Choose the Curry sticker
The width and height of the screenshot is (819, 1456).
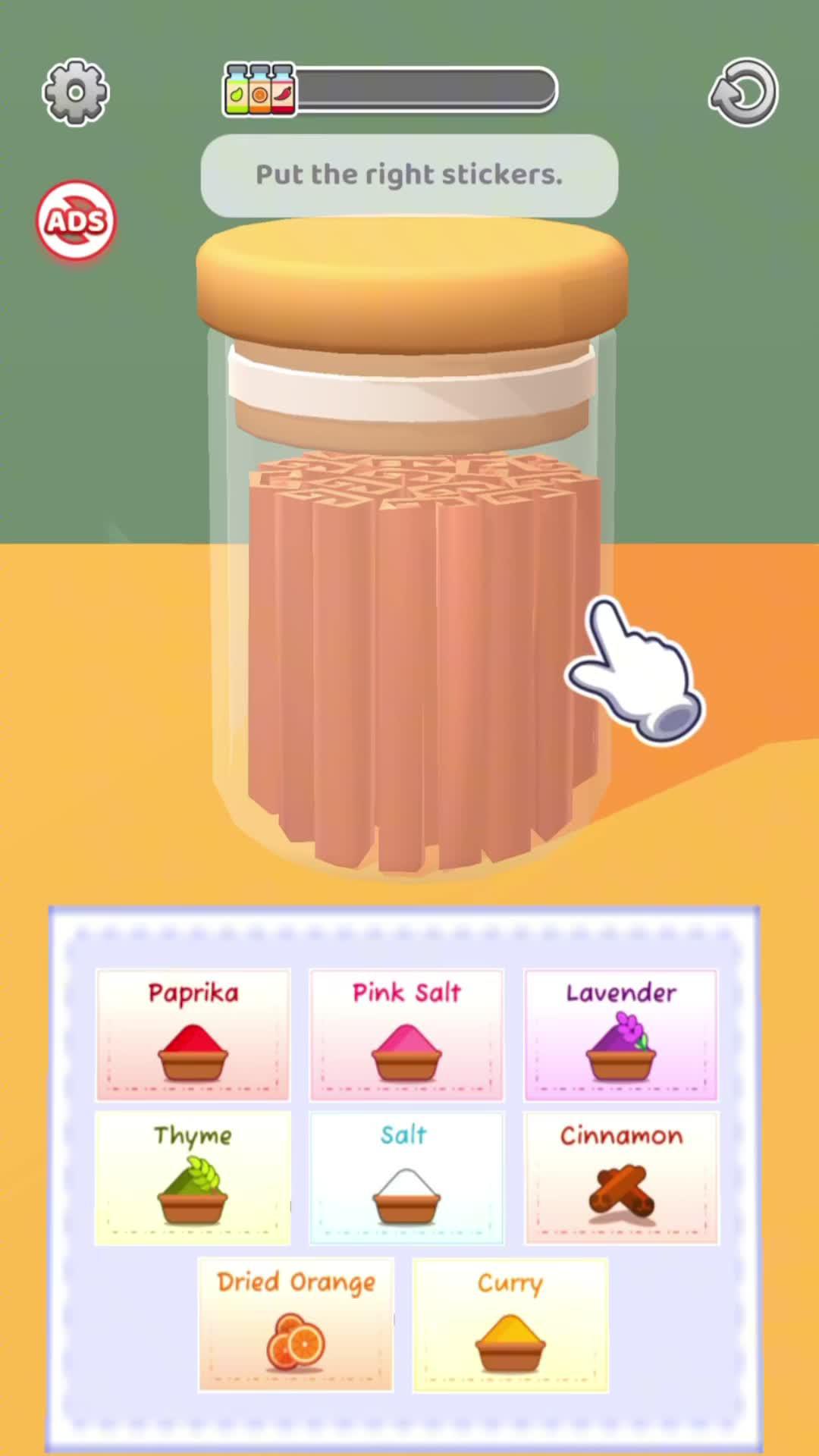click(x=510, y=1324)
